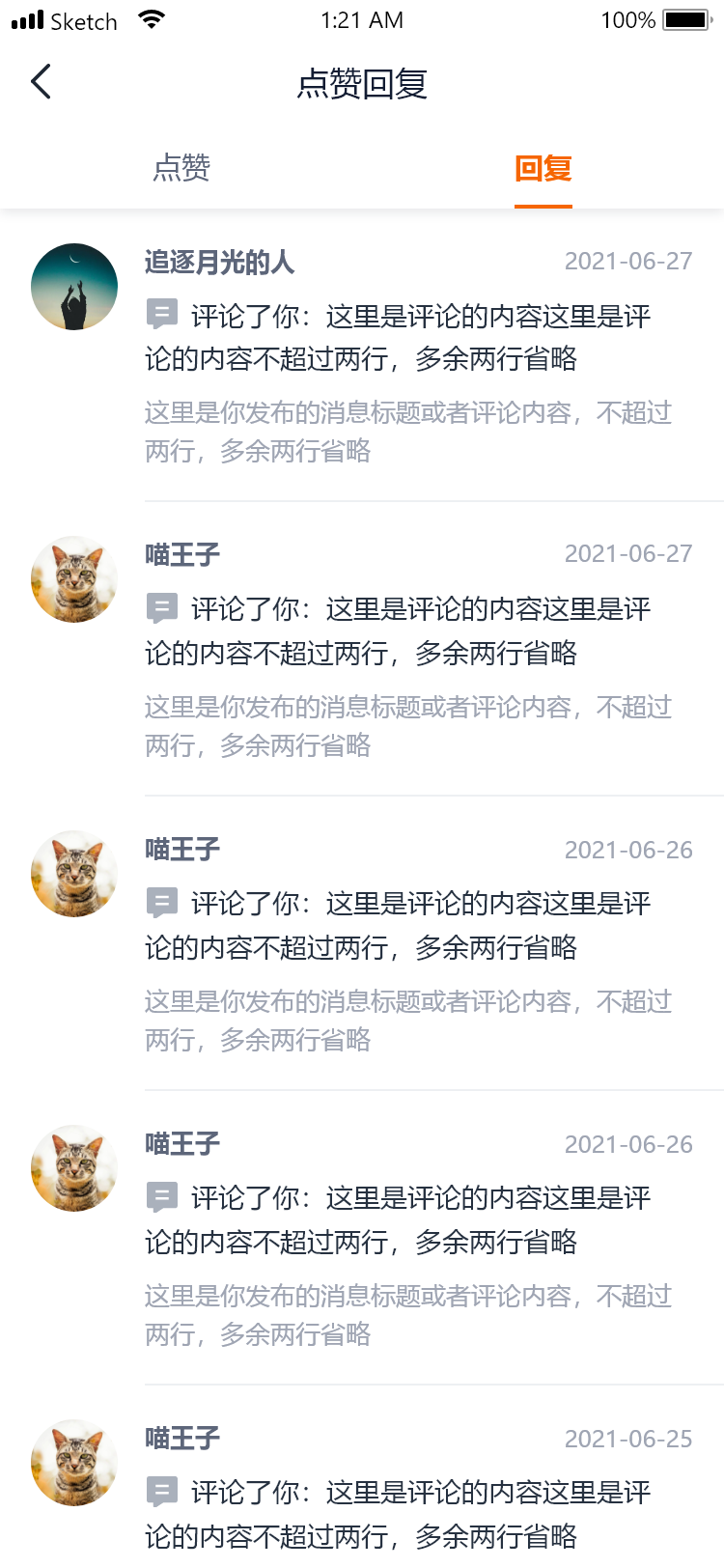Go back using the header arrow
Image resolution: width=724 pixels, height=1568 pixels.
(x=41, y=82)
